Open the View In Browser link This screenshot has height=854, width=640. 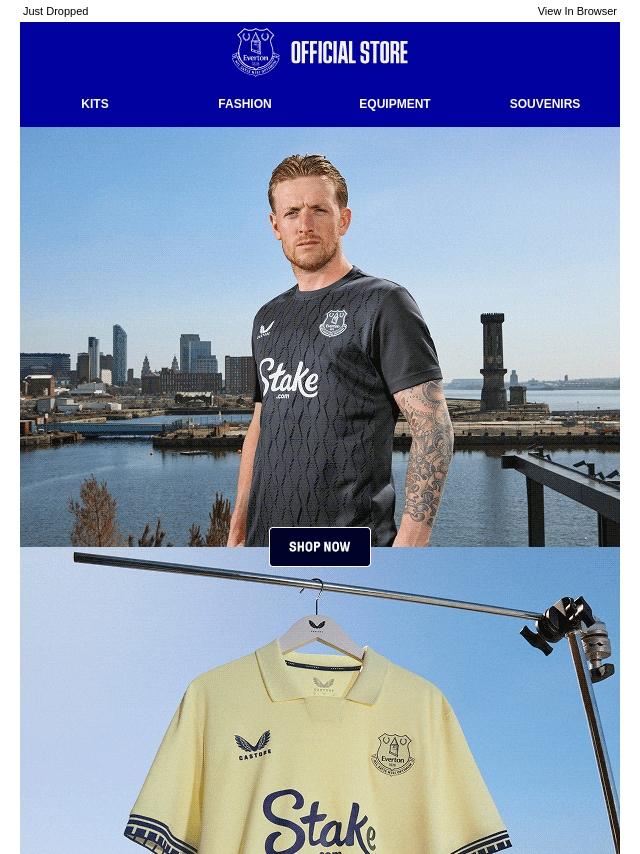point(576,11)
